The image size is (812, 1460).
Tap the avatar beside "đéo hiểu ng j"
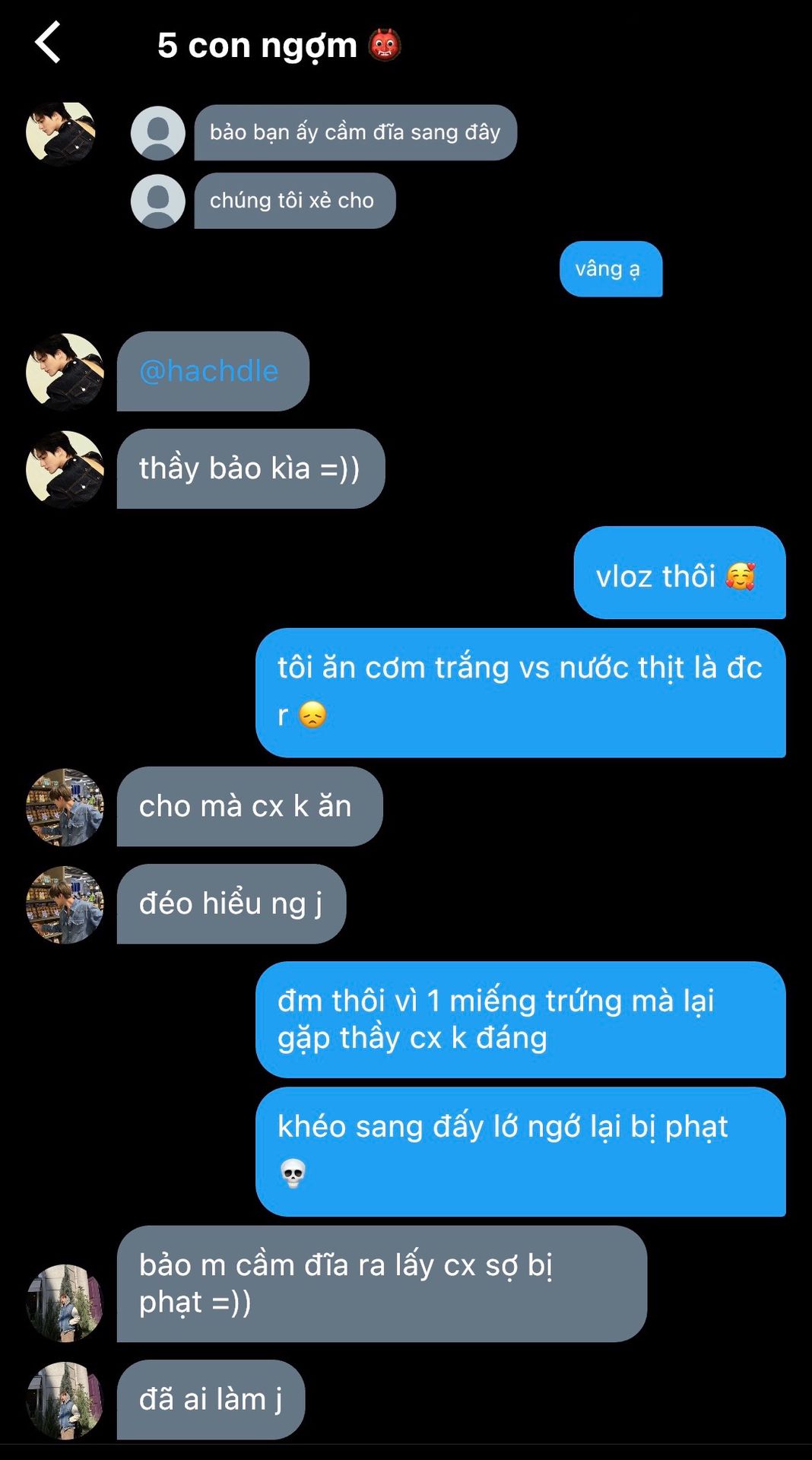65,904
